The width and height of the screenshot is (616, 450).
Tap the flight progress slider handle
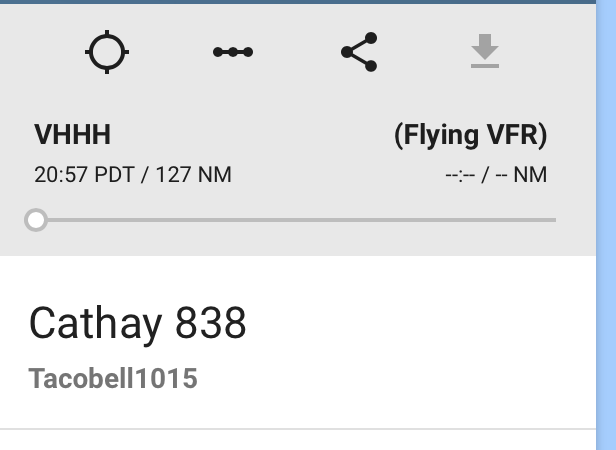pos(36,220)
